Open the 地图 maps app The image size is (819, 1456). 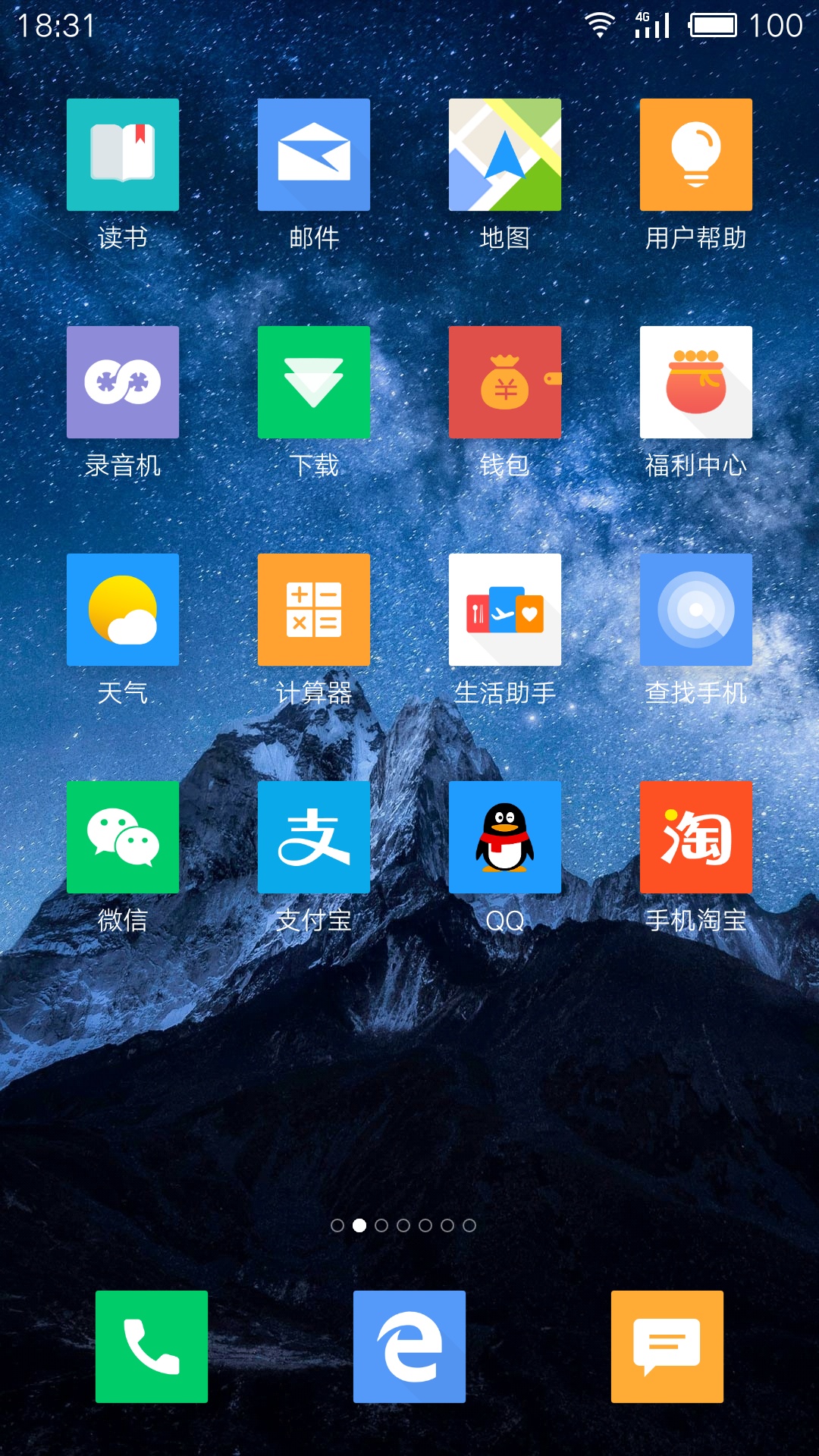pyautogui.click(x=505, y=155)
